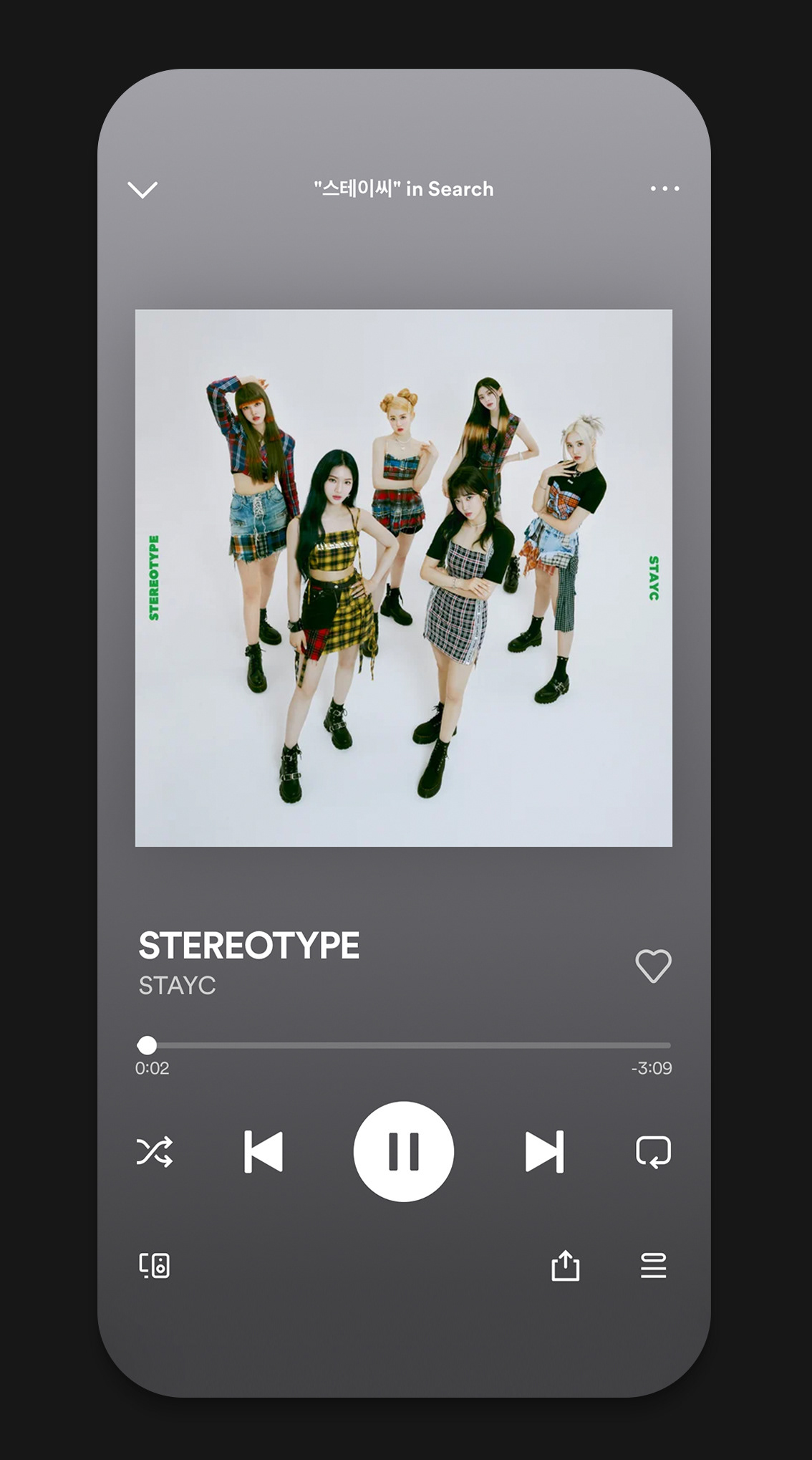Viewport: 812px width, 1460px height.
Task: Collapse the now playing screen
Action: (142, 189)
